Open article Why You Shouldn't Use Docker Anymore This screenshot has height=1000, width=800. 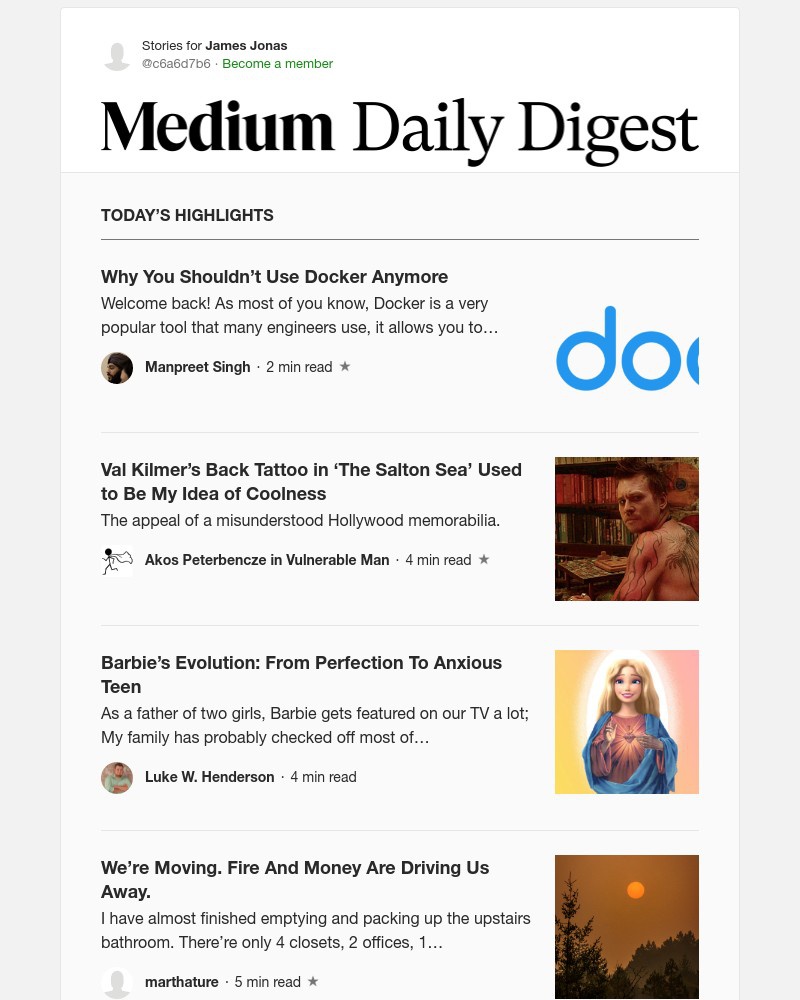point(274,277)
